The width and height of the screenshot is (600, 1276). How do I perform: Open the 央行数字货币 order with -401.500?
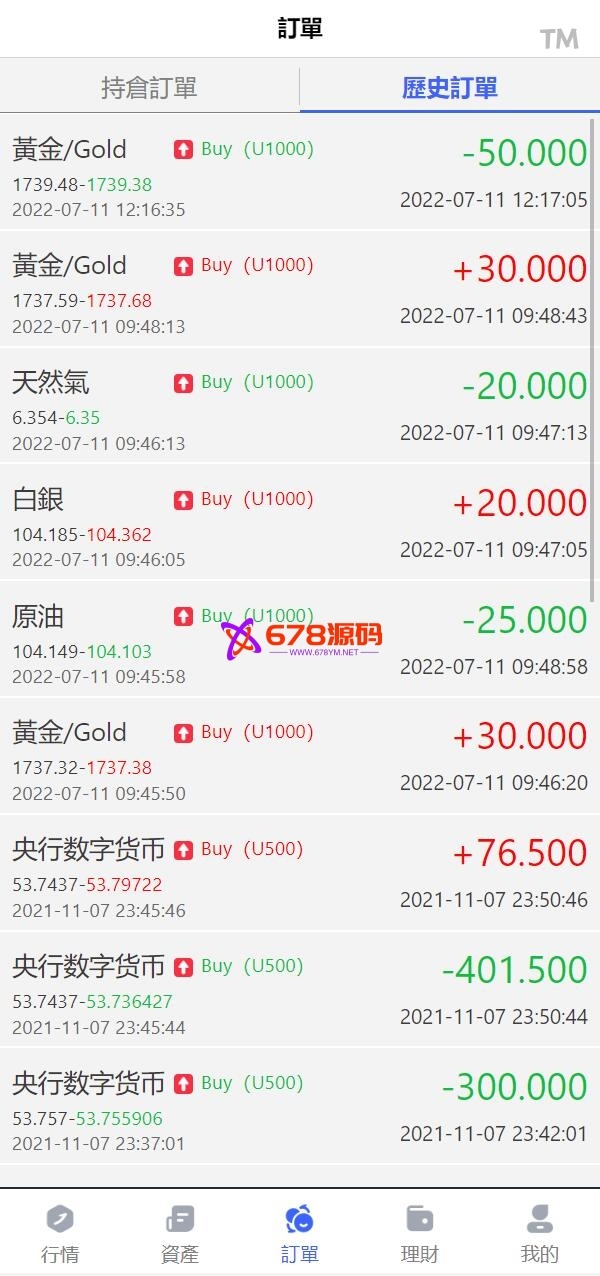tap(300, 991)
